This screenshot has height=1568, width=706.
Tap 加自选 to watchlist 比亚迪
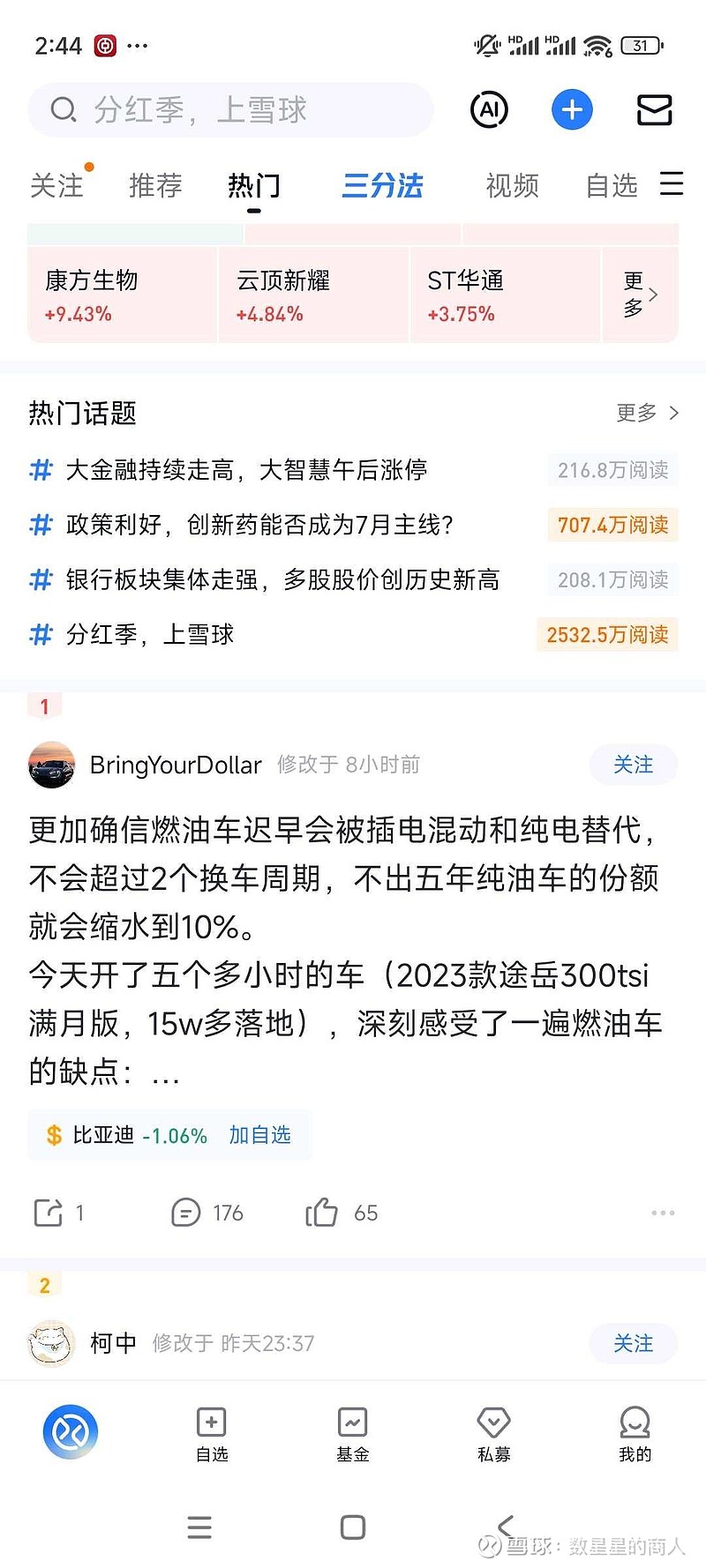[260, 1135]
